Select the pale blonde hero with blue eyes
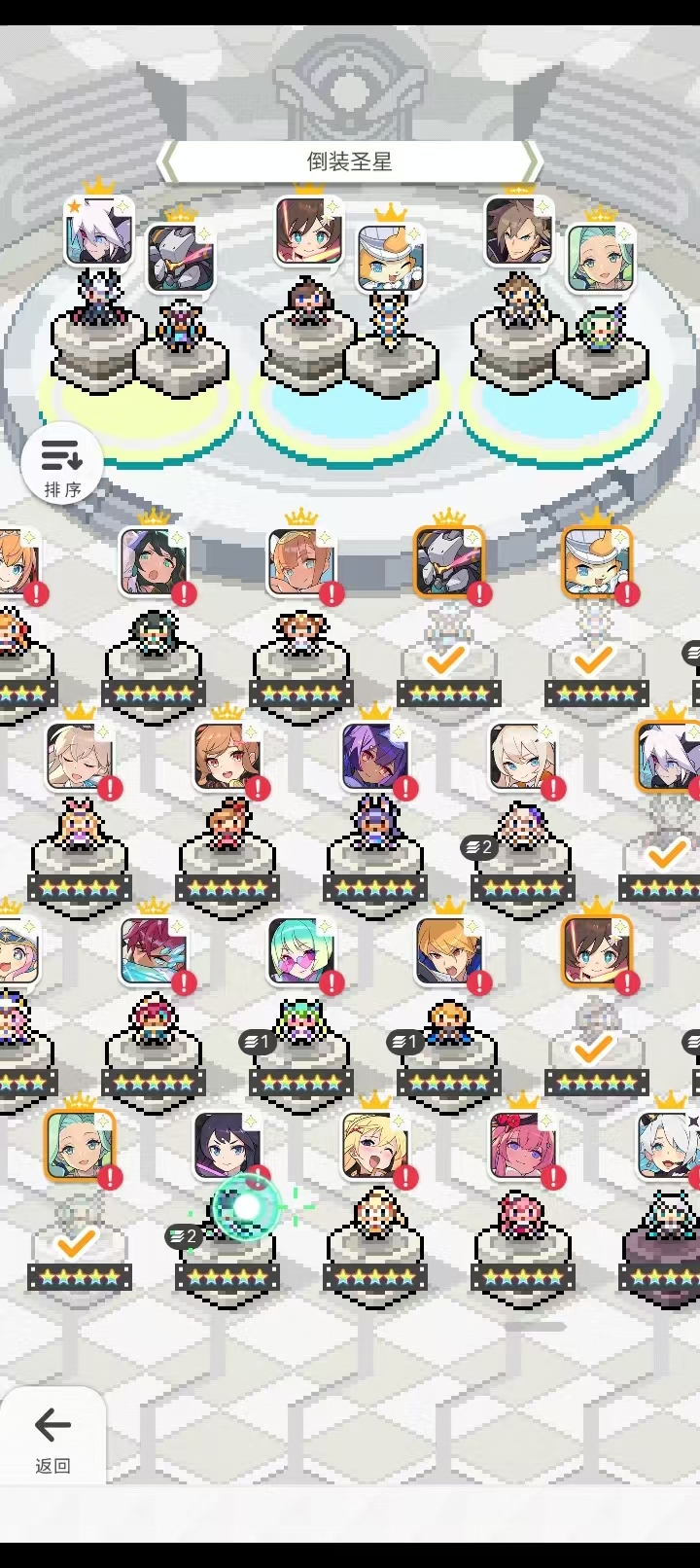 (522, 756)
